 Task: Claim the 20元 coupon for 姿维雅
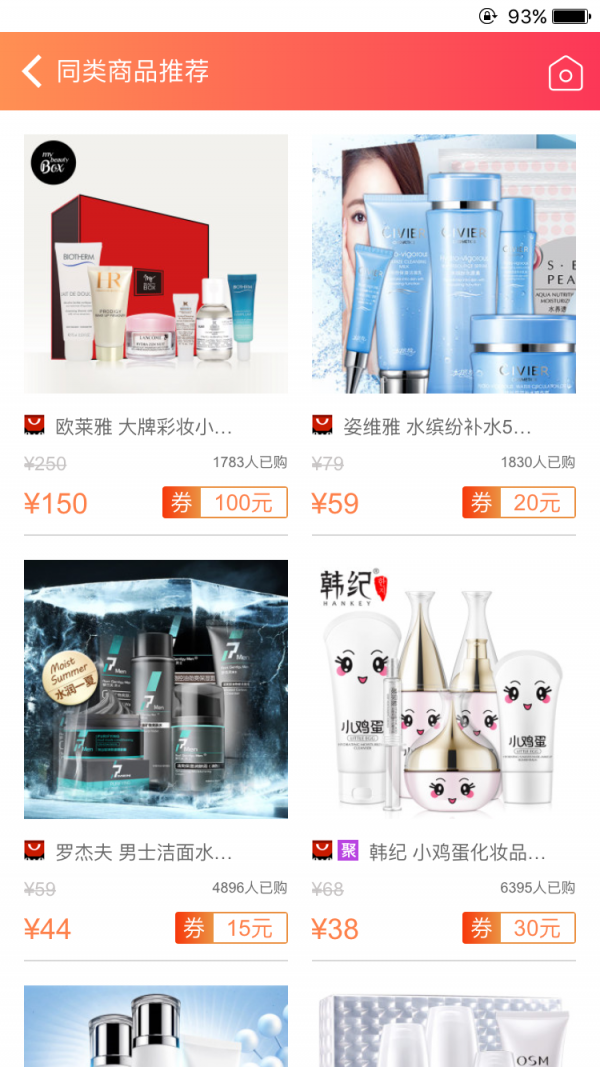(518, 503)
